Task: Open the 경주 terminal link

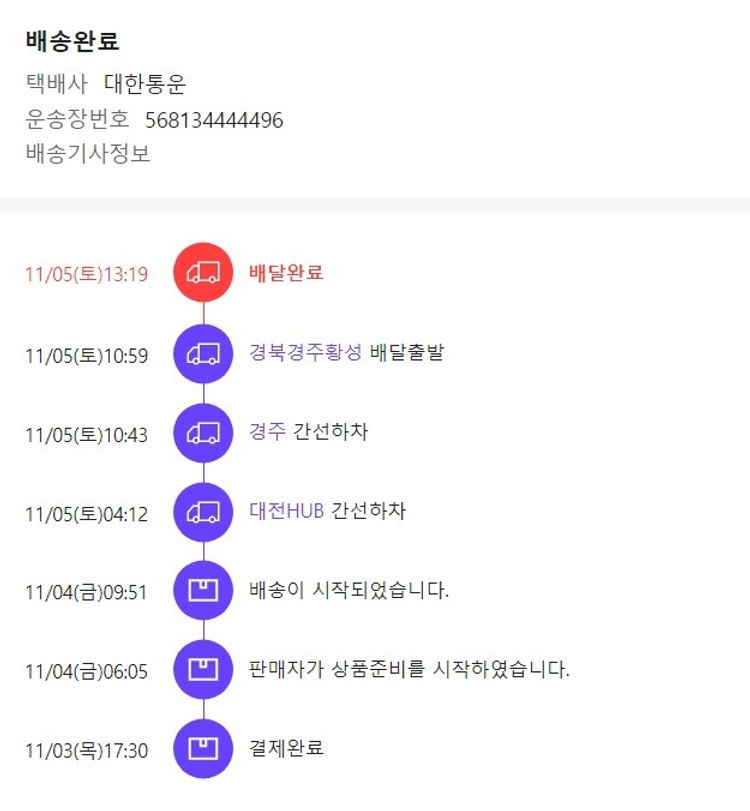Action: (x=267, y=432)
